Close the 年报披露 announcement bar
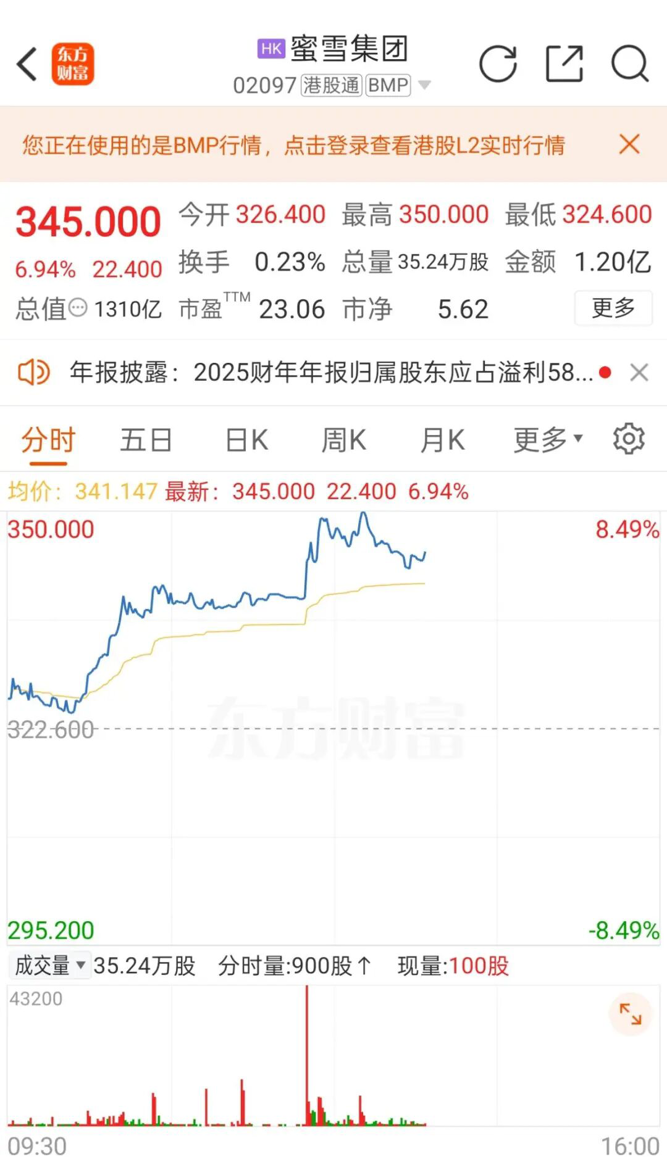667x1157 pixels. click(639, 373)
